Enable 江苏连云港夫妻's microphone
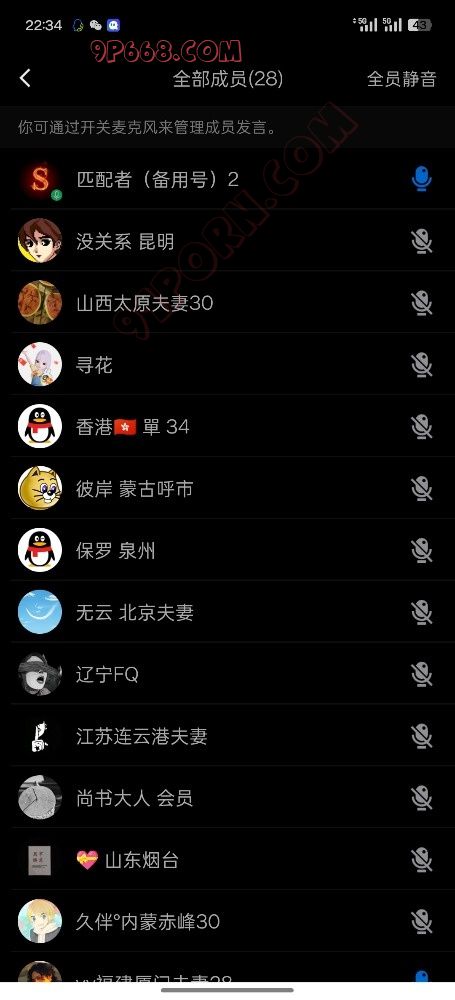This screenshot has width=455, height=1000. point(422,737)
